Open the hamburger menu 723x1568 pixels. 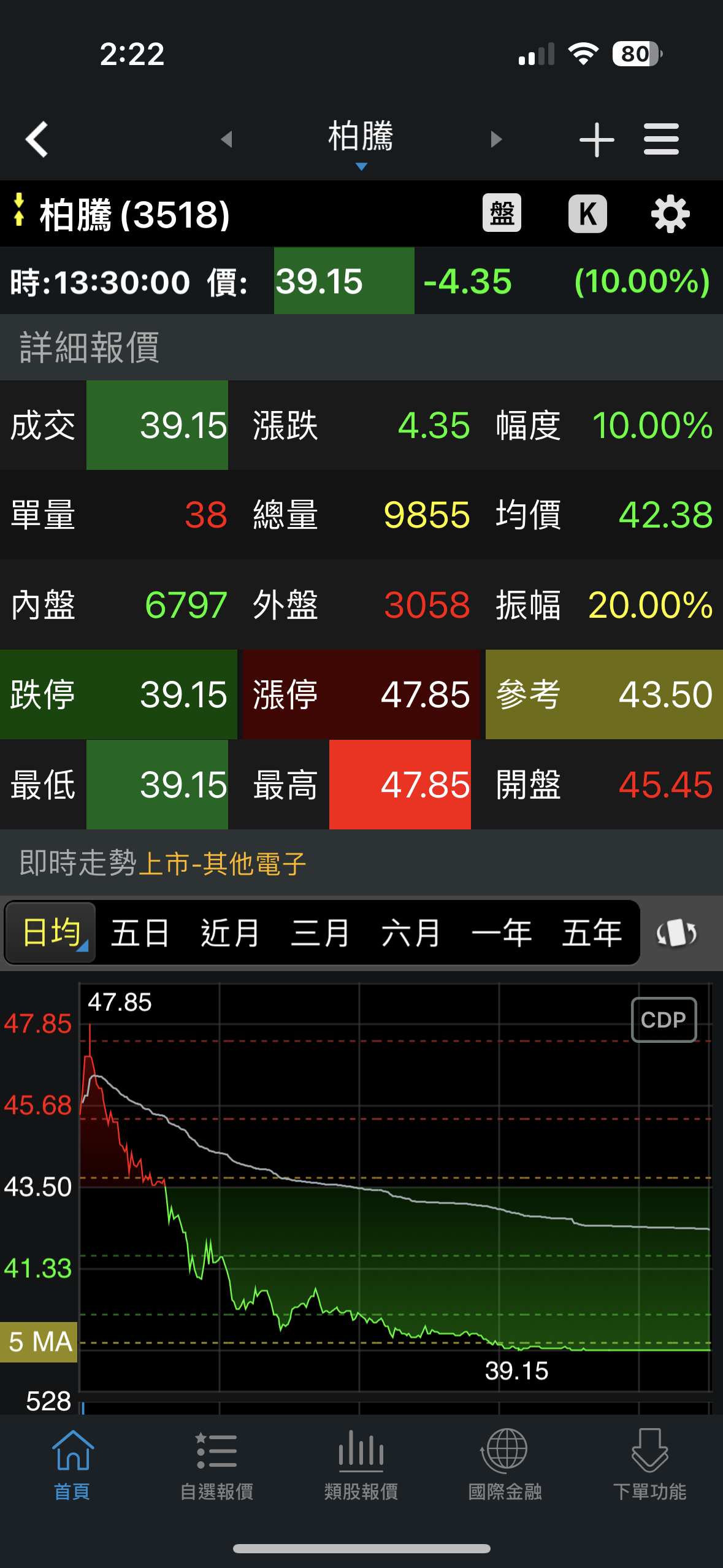(661, 140)
